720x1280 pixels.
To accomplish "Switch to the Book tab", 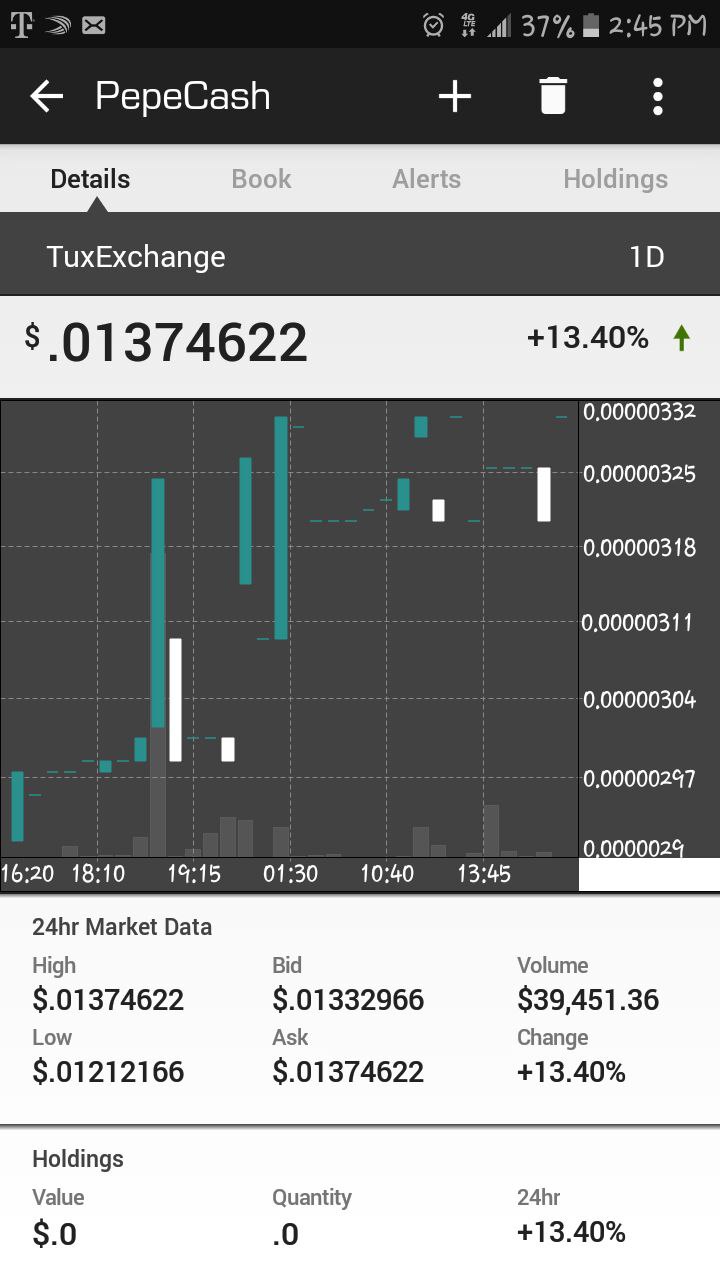I will (x=262, y=179).
